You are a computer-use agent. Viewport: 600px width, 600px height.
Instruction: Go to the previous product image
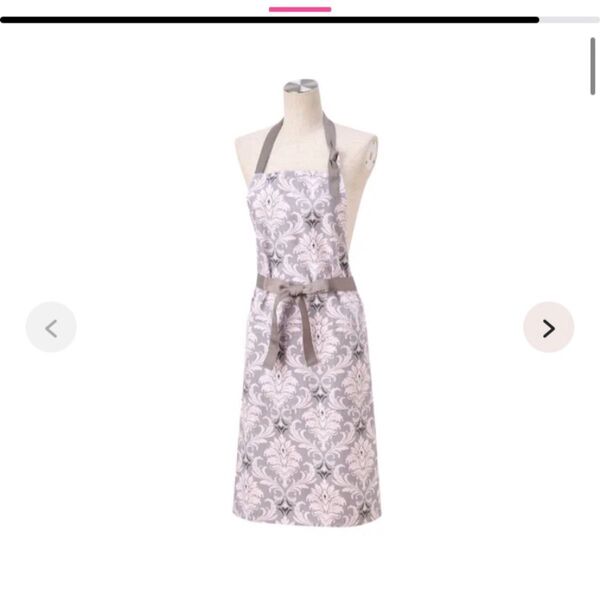pos(51,327)
